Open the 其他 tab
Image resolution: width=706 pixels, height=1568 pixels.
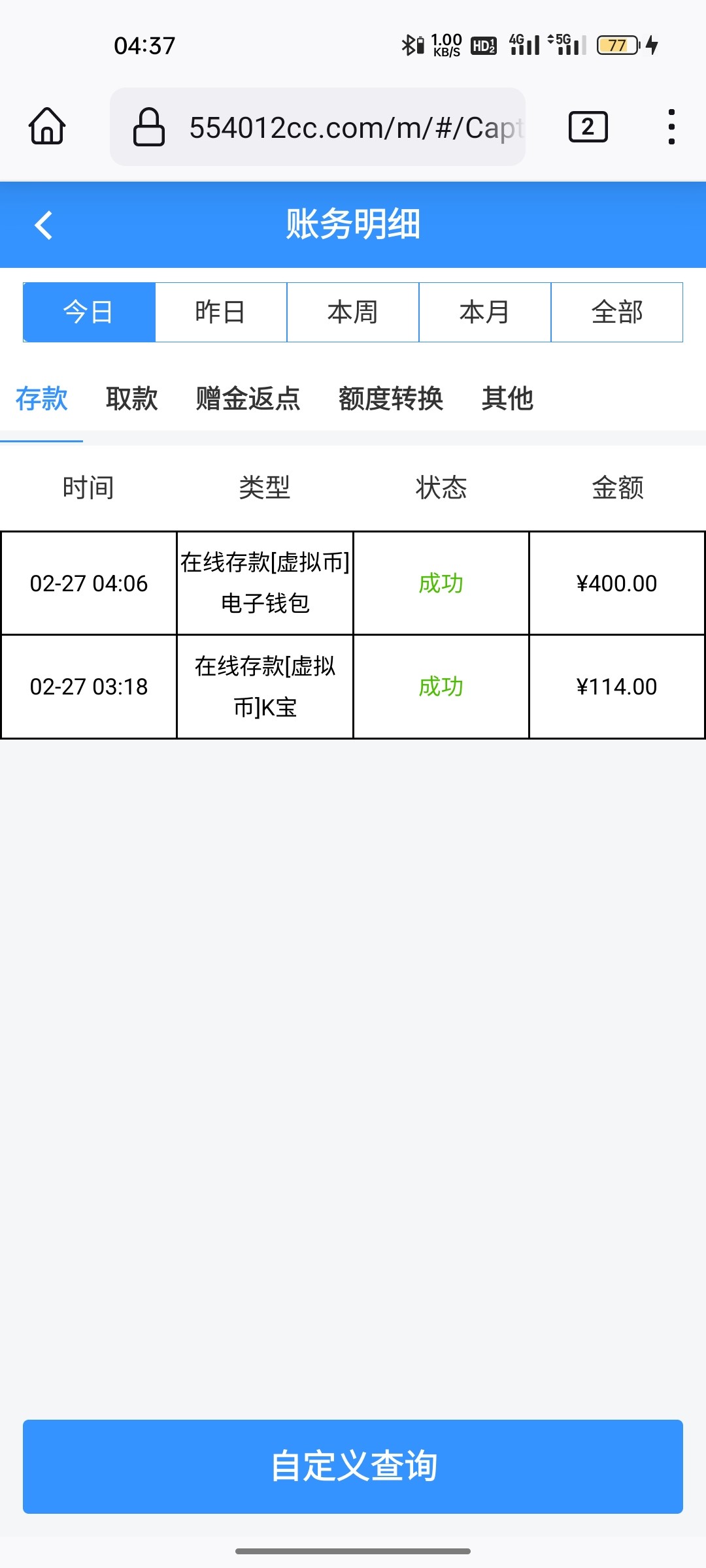pyautogui.click(x=508, y=399)
